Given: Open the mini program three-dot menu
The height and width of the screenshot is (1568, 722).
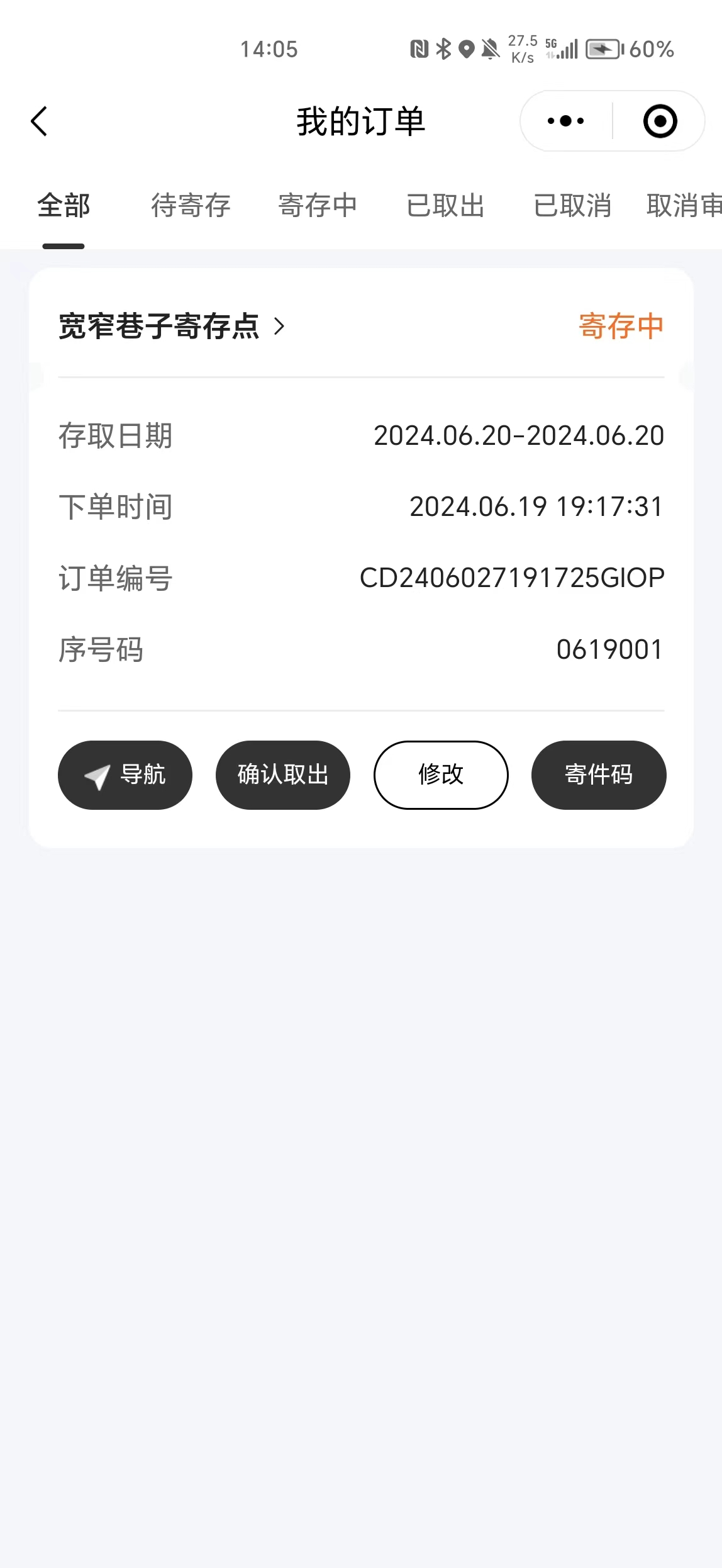Looking at the screenshot, I should pyautogui.click(x=565, y=121).
